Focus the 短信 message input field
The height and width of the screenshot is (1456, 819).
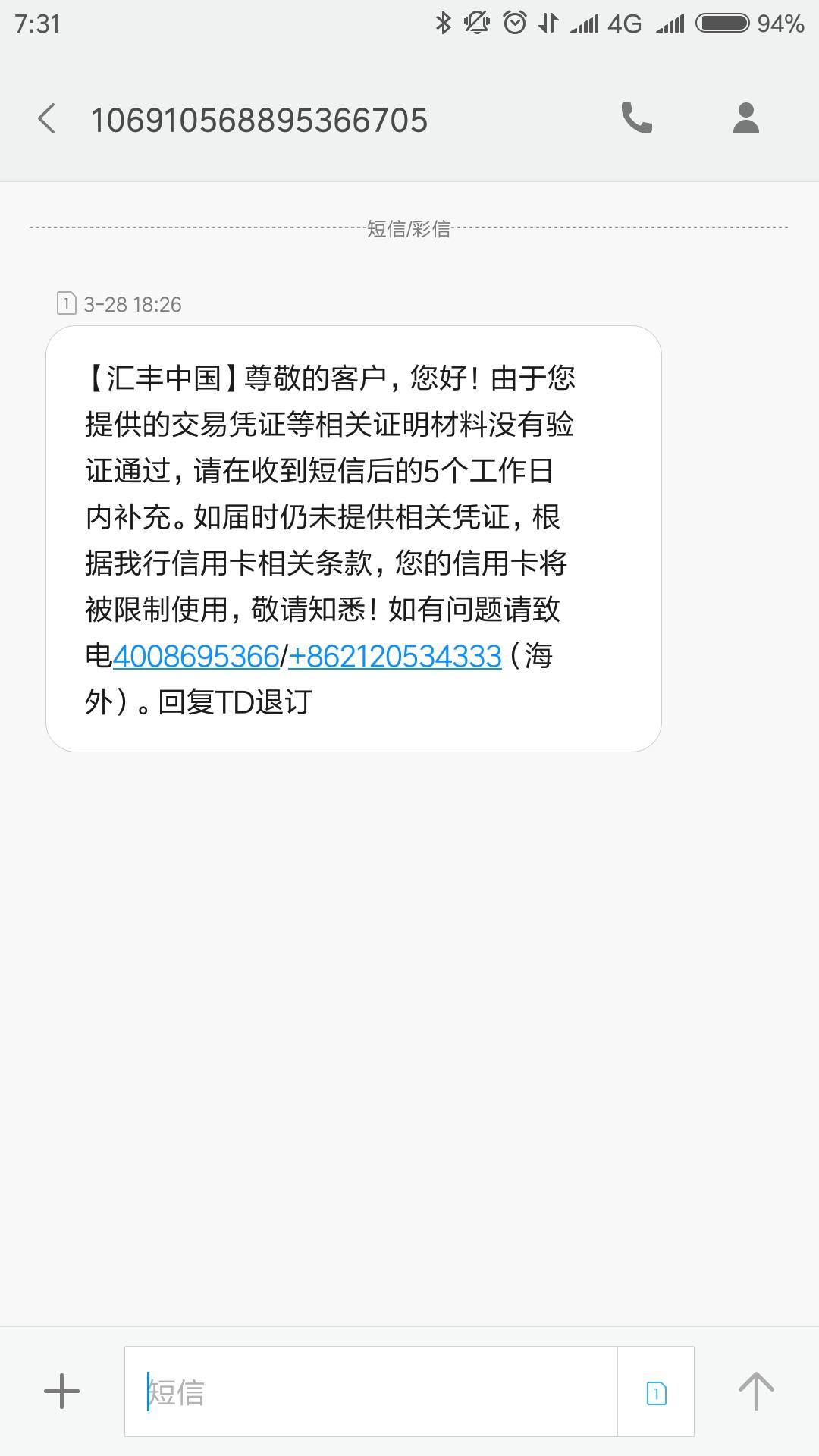372,1392
